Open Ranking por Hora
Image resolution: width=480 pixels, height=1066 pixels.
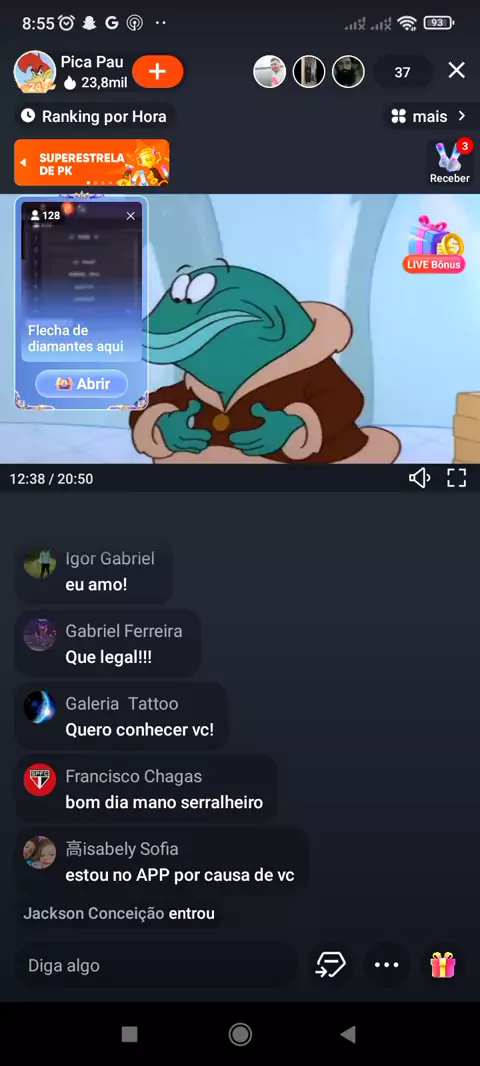(94, 116)
